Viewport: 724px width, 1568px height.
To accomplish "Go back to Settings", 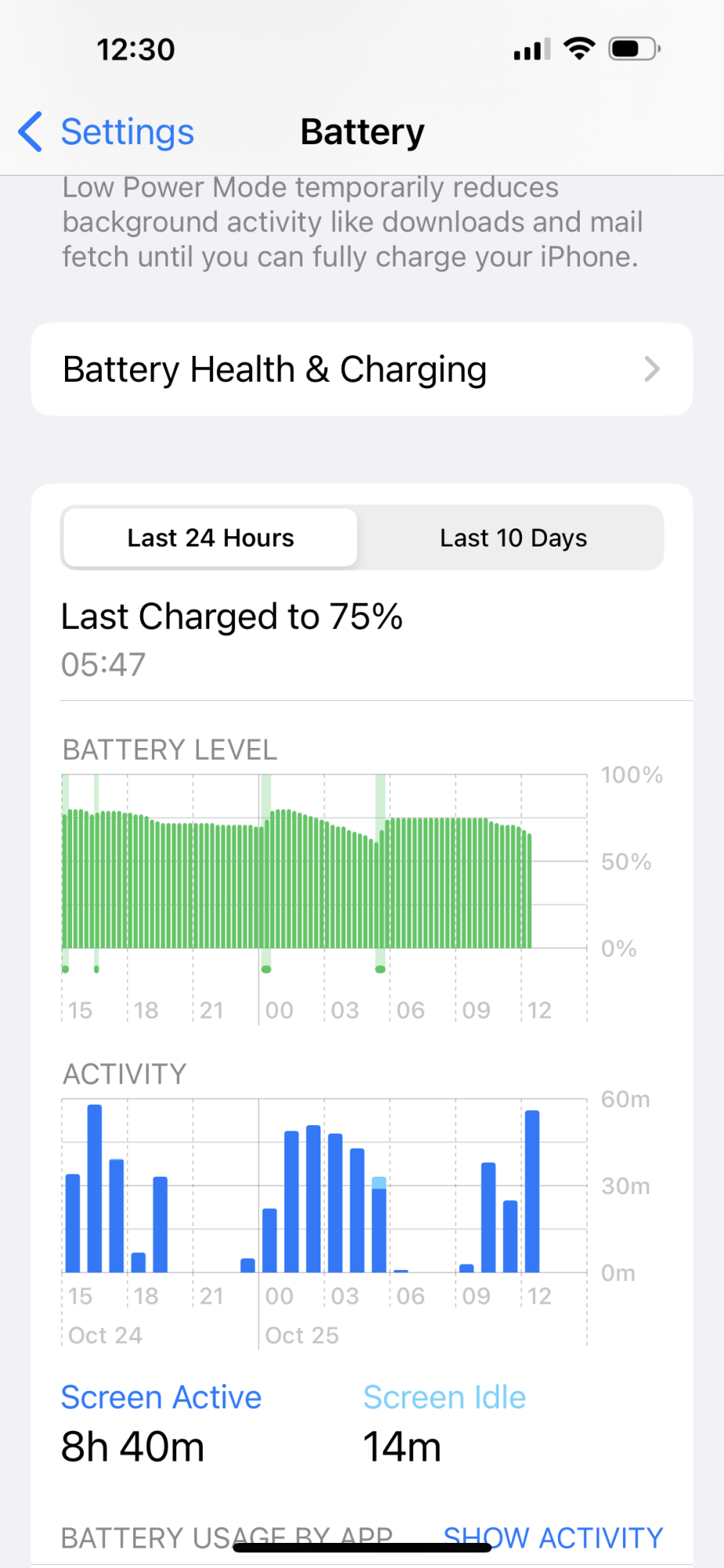I will [x=107, y=132].
